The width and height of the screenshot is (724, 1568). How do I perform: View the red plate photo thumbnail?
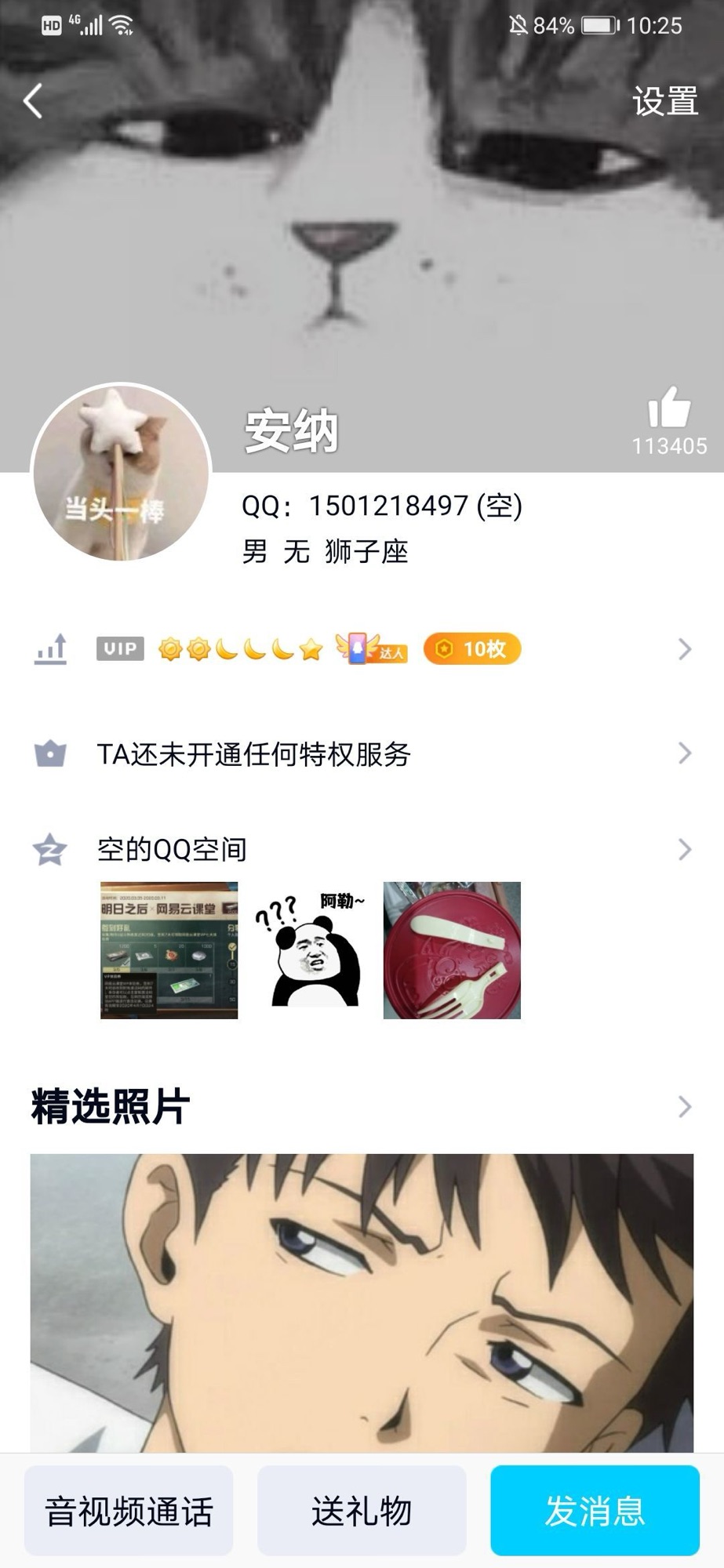coord(452,950)
